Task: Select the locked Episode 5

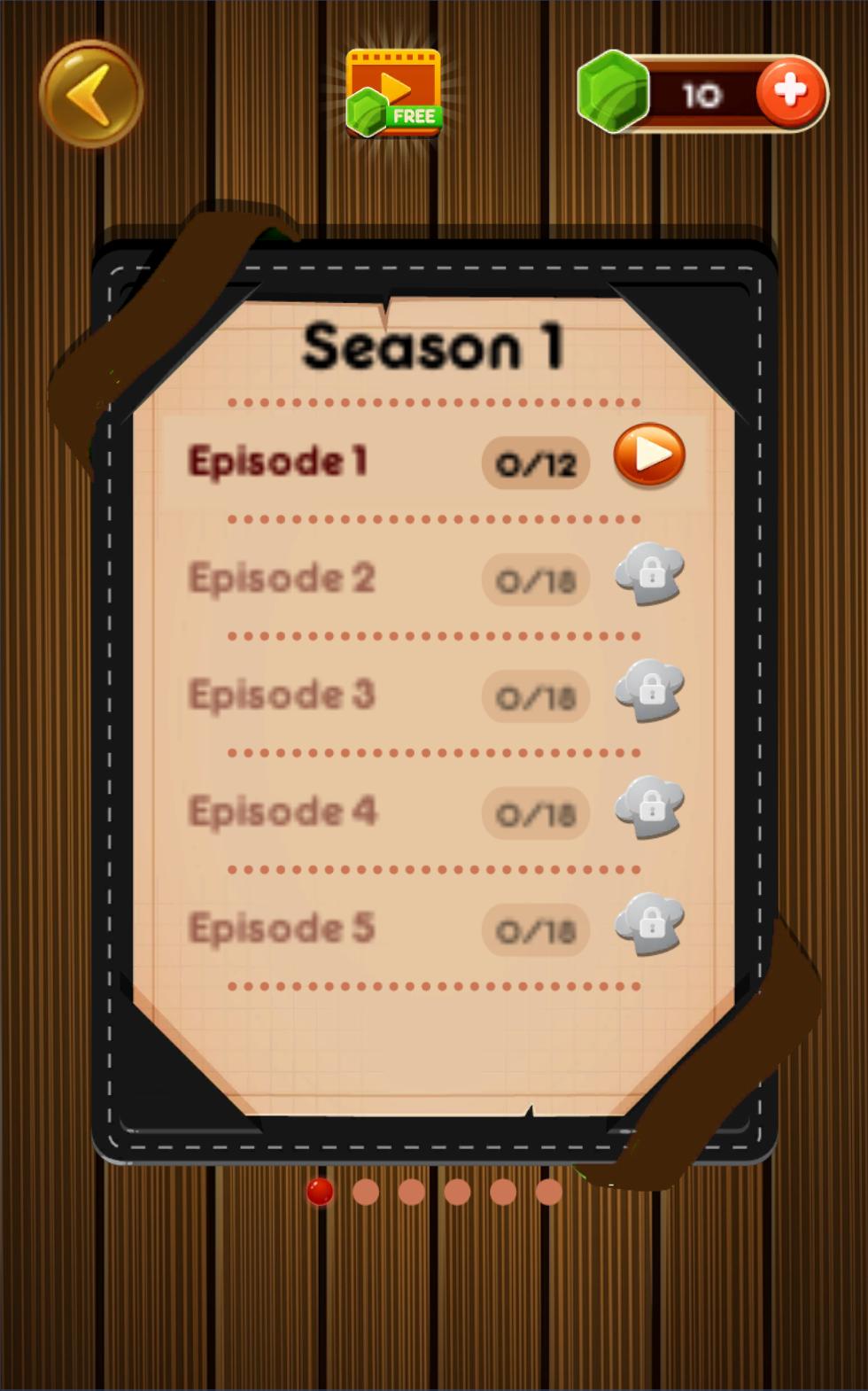Action: 649,925
